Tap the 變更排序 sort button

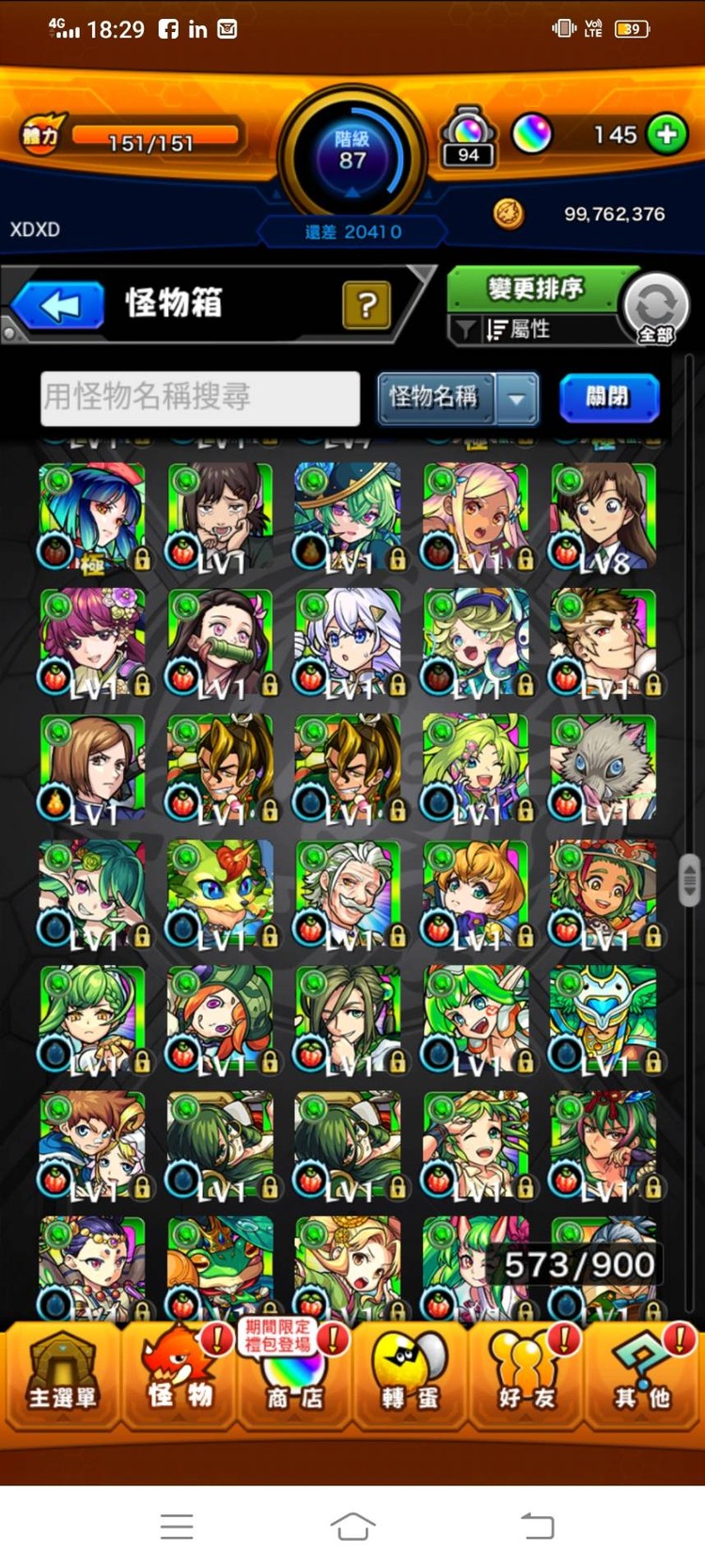coord(536,288)
